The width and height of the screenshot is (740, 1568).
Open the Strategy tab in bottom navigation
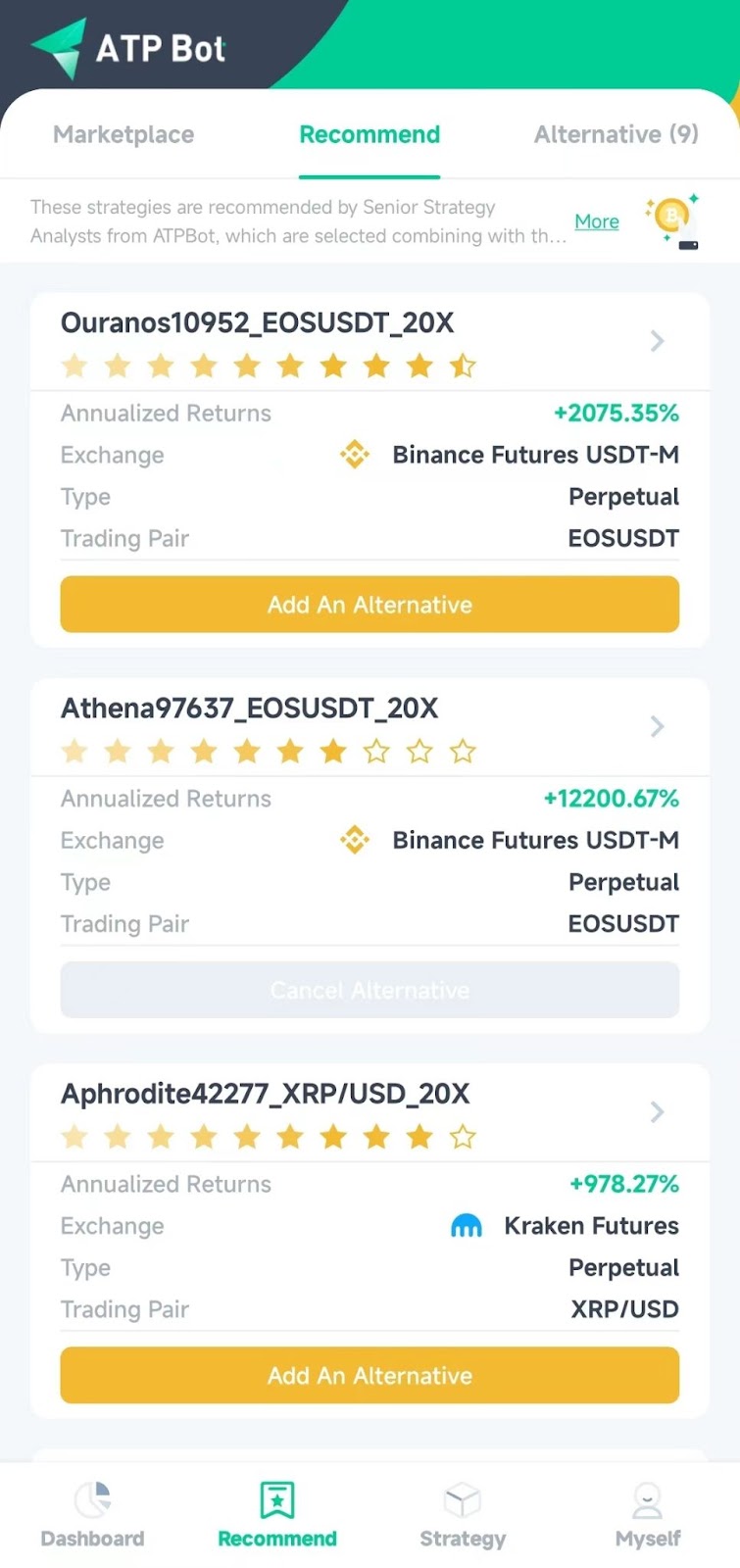coord(463,1514)
